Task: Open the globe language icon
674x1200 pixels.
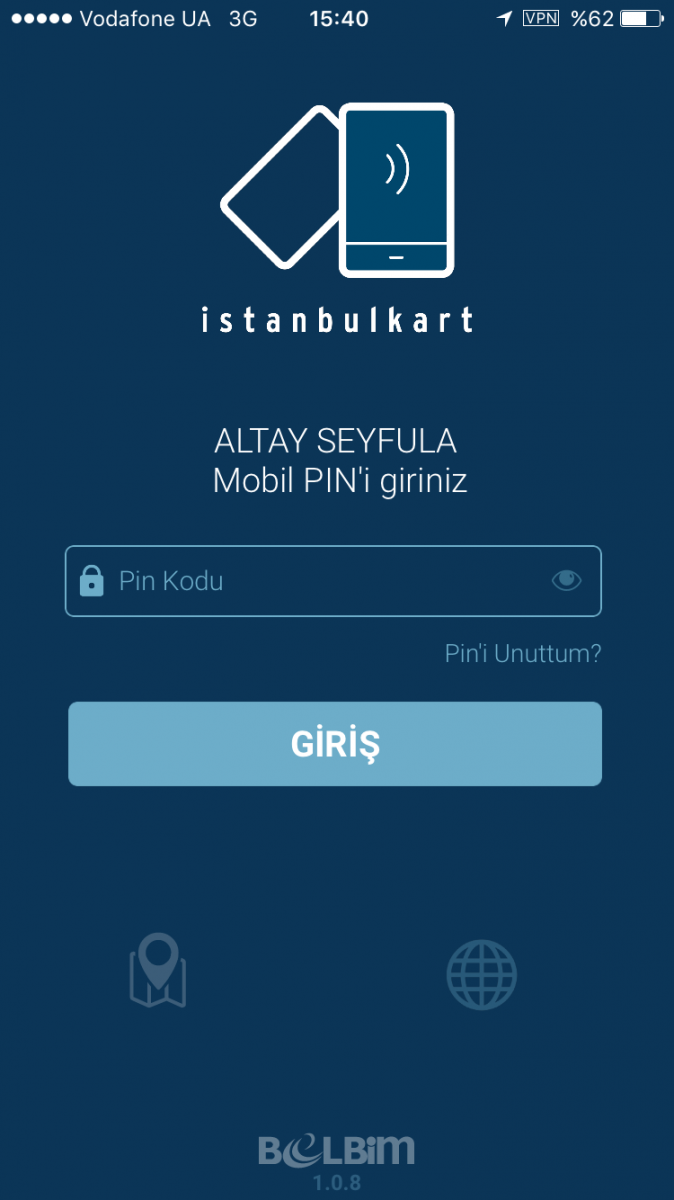Action: [x=481, y=974]
